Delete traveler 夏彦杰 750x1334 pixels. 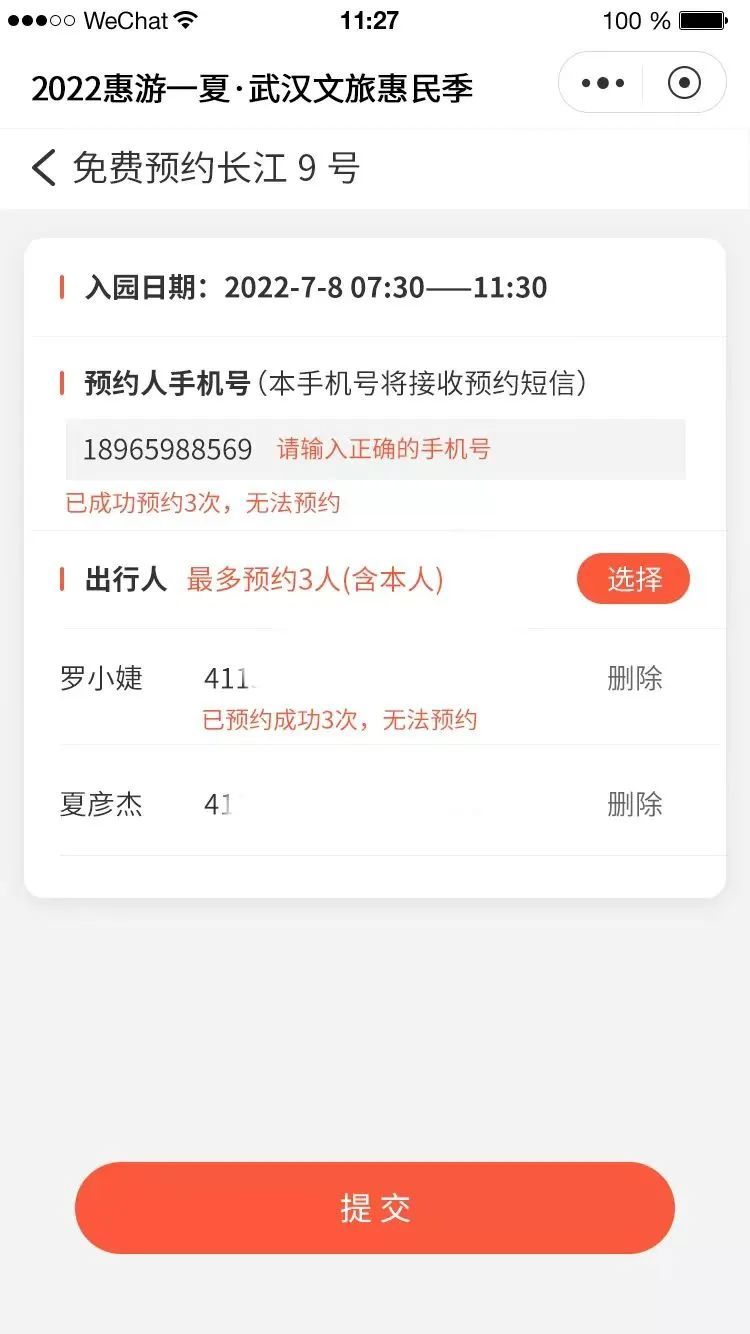(x=635, y=804)
